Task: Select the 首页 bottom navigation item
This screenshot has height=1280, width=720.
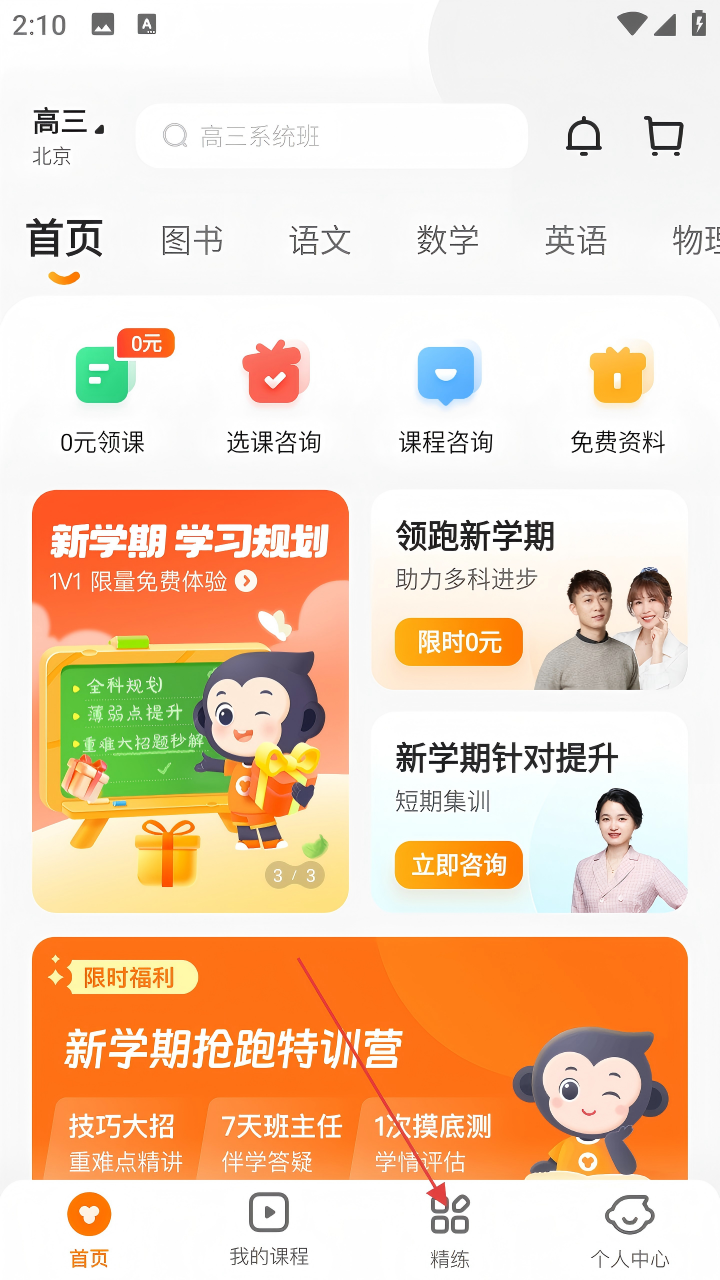Action: 89,1230
